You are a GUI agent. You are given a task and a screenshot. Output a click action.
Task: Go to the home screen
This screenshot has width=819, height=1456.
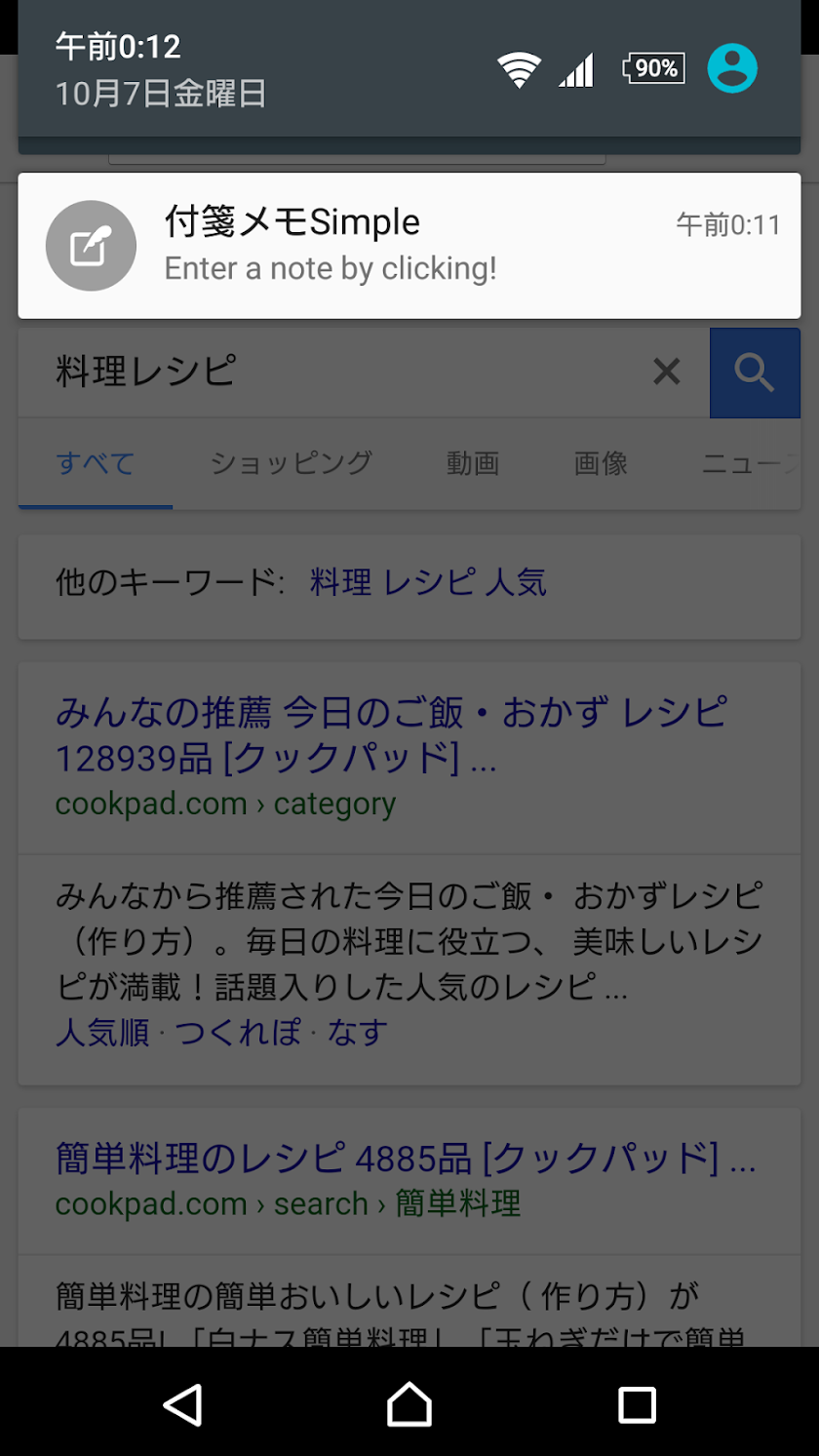[x=409, y=1404]
